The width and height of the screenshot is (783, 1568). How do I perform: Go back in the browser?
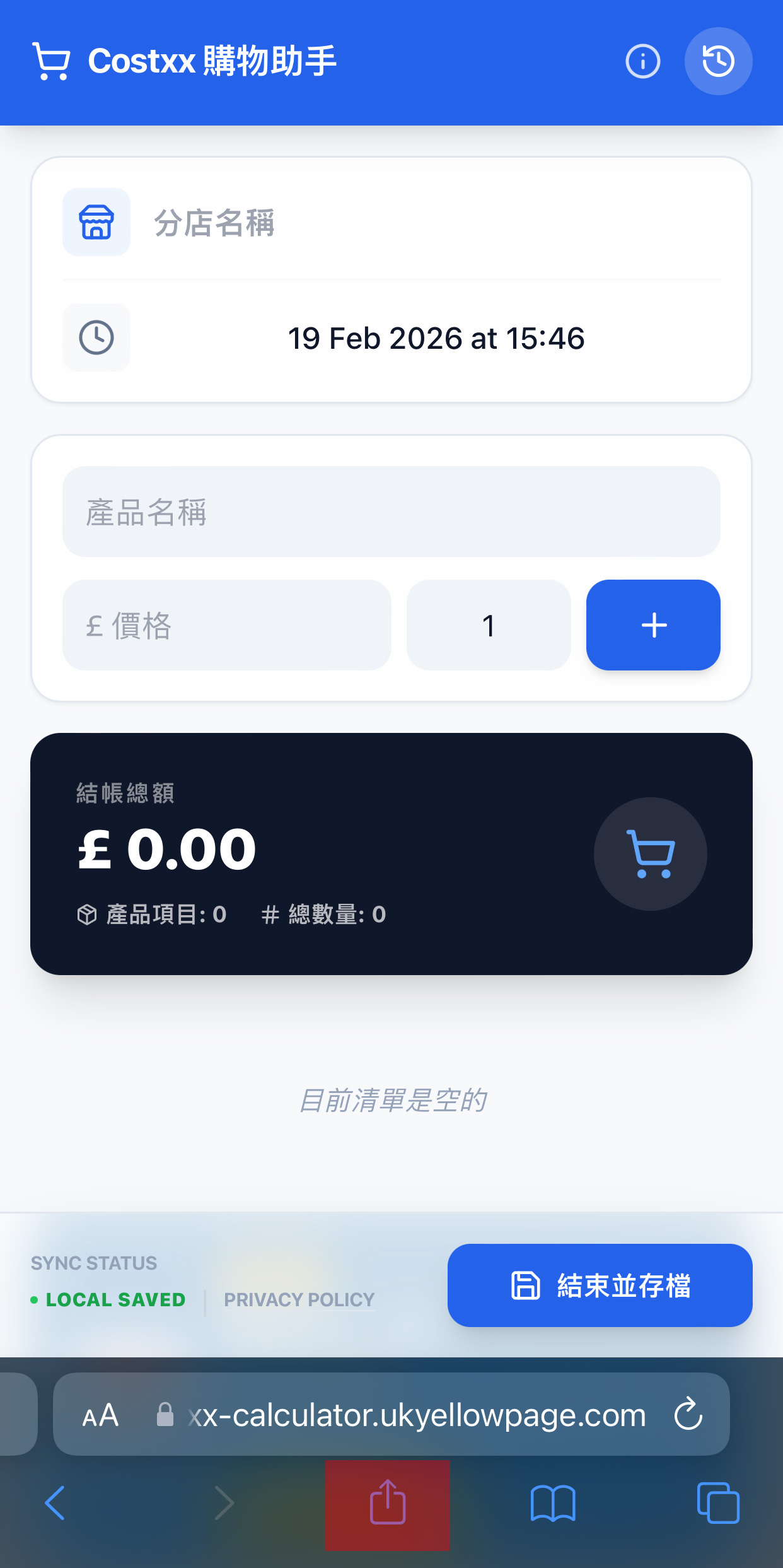click(55, 1503)
